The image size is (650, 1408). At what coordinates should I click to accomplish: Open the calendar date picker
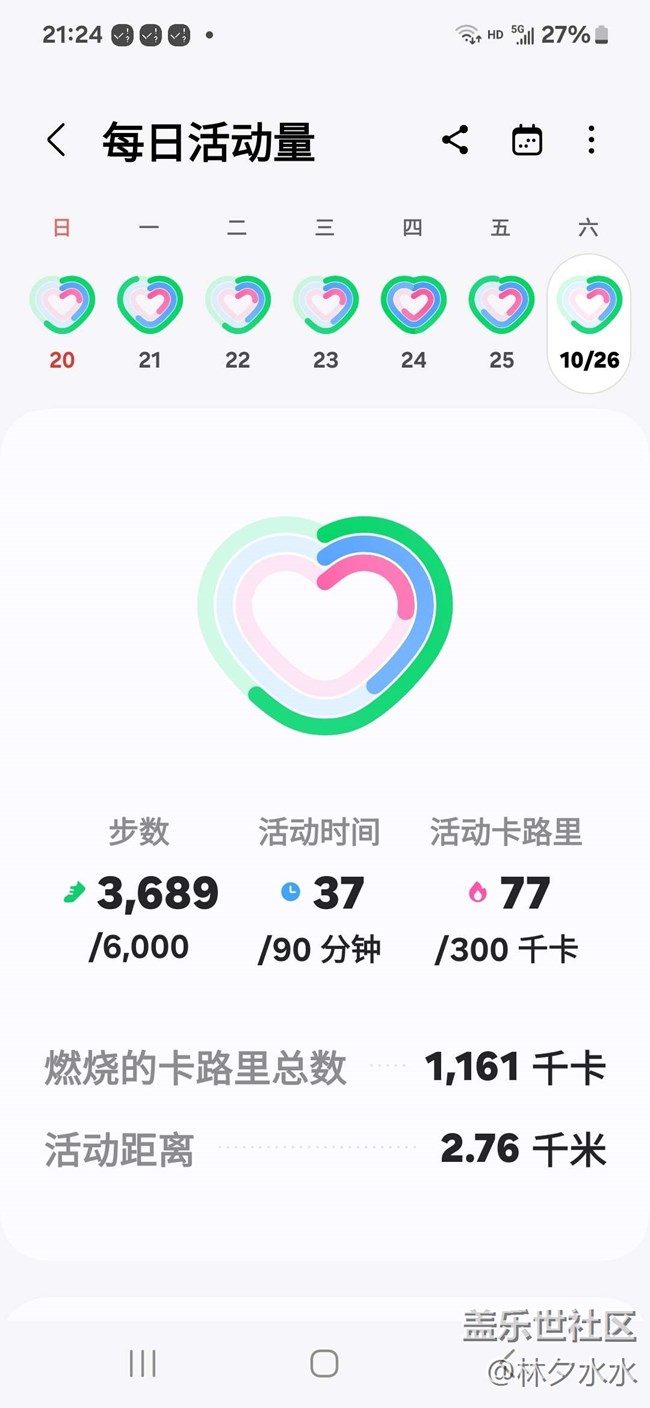(x=527, y=140)
